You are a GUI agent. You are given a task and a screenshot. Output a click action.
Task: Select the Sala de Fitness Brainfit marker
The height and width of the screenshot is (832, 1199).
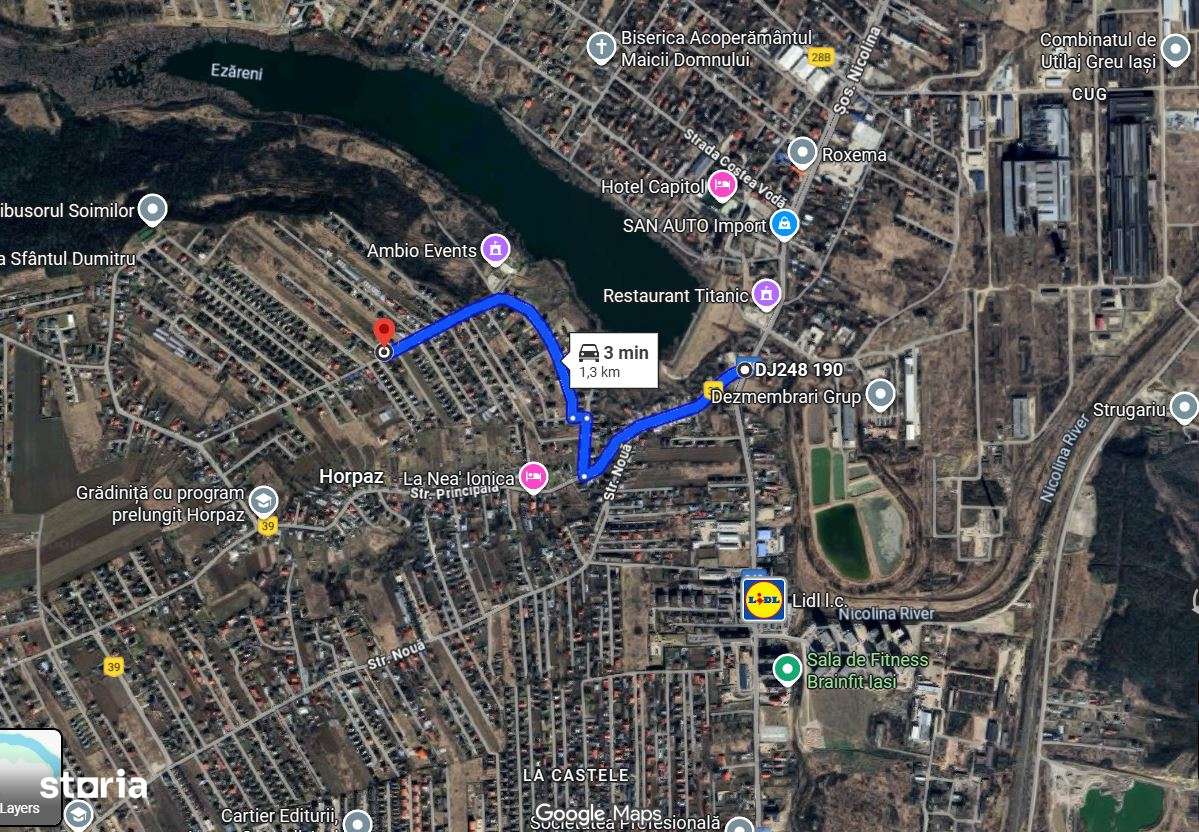(788, 669)
